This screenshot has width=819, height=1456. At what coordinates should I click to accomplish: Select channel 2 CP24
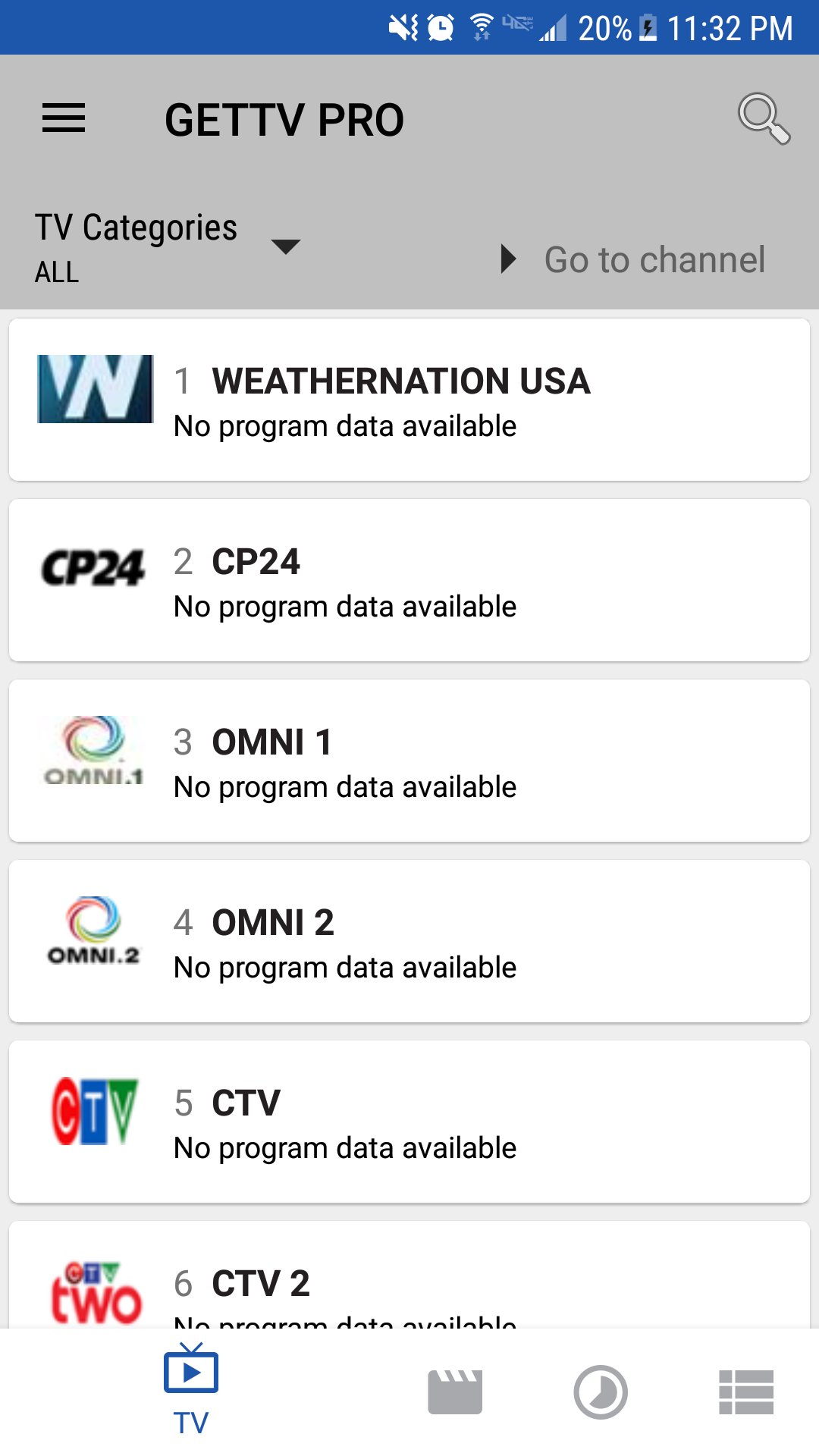[409, 580]
